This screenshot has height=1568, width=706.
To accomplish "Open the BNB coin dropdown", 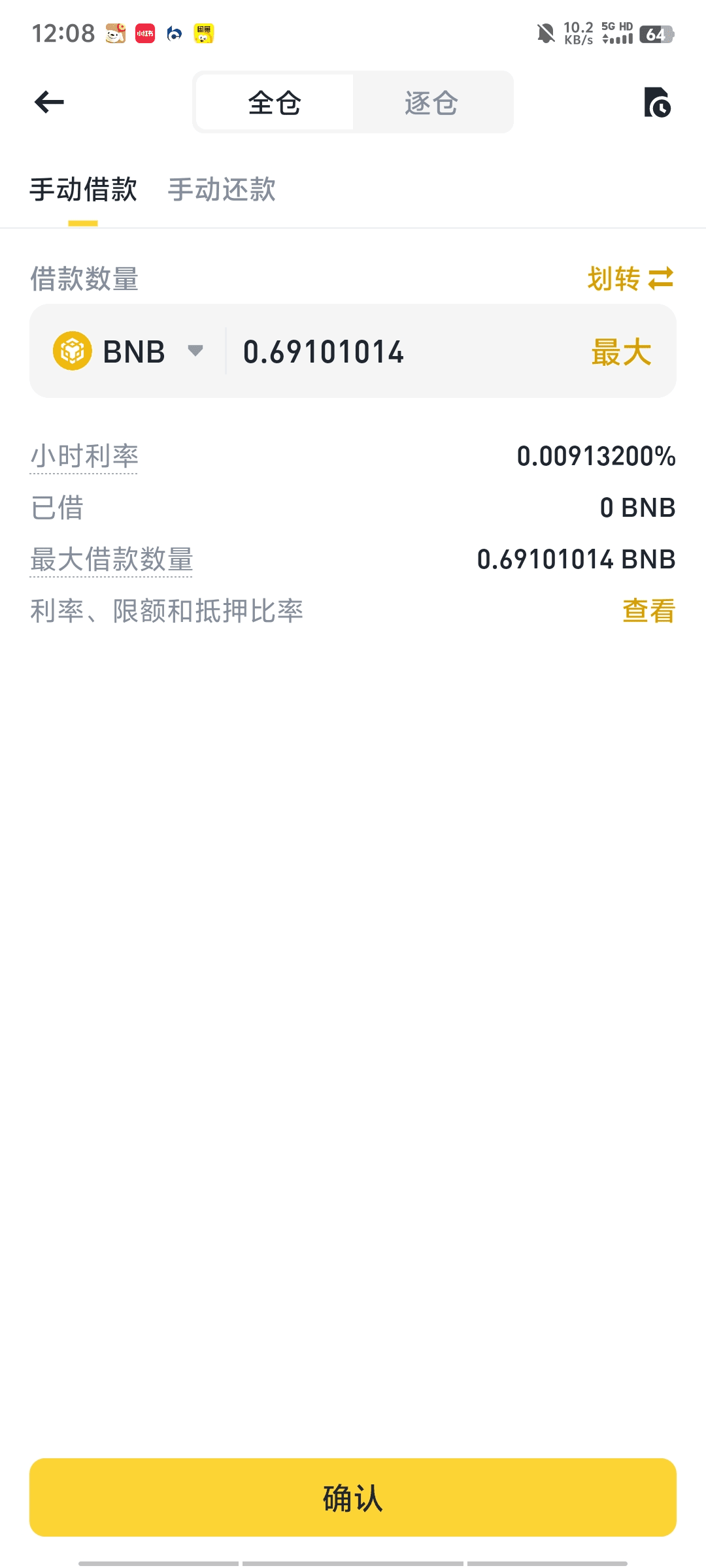I will 129,351.
